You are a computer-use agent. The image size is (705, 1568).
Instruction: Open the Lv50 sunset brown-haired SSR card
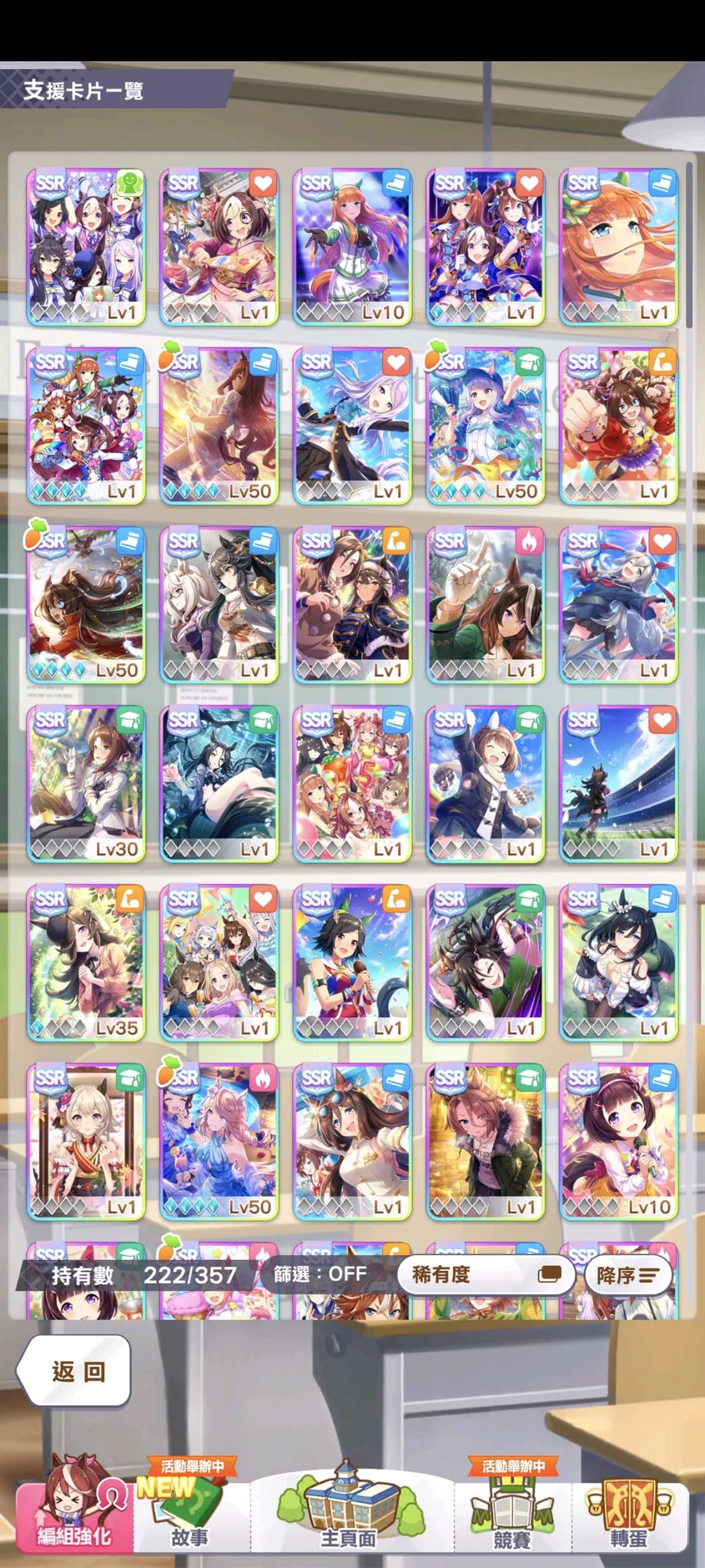219,425
